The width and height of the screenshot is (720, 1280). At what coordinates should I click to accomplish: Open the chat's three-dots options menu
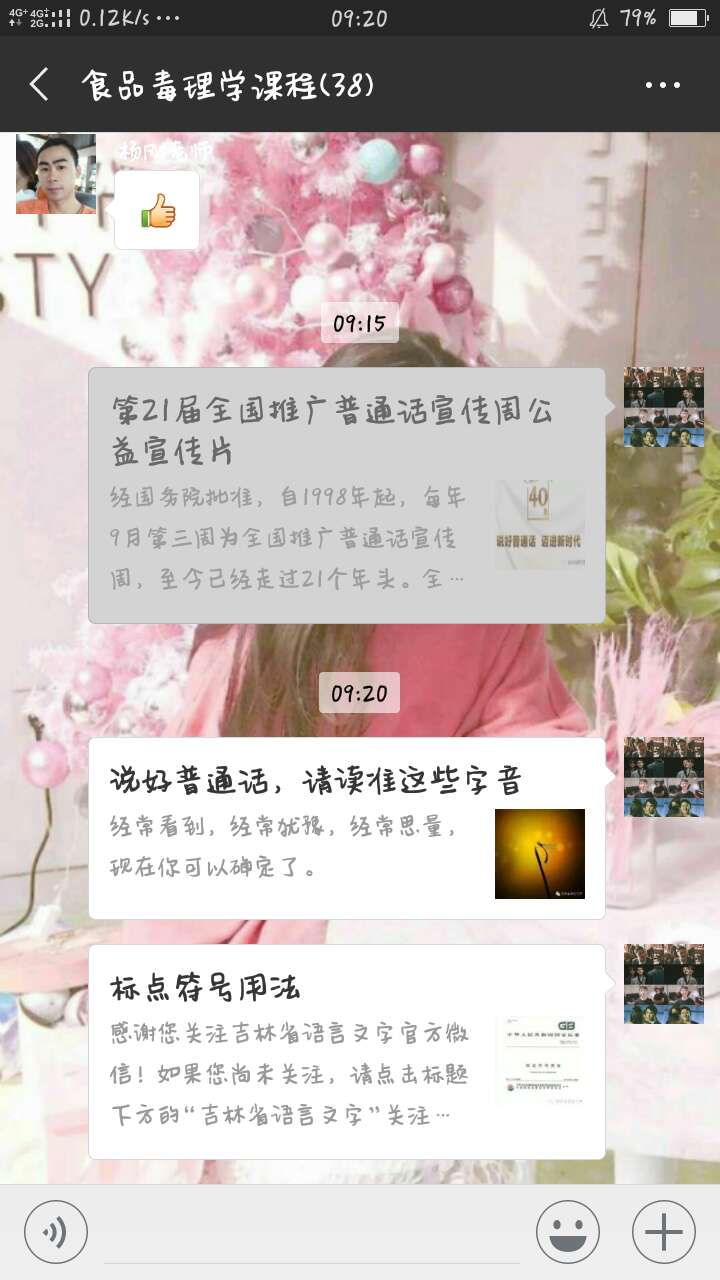pyautogui.click(x=662, y=86)
